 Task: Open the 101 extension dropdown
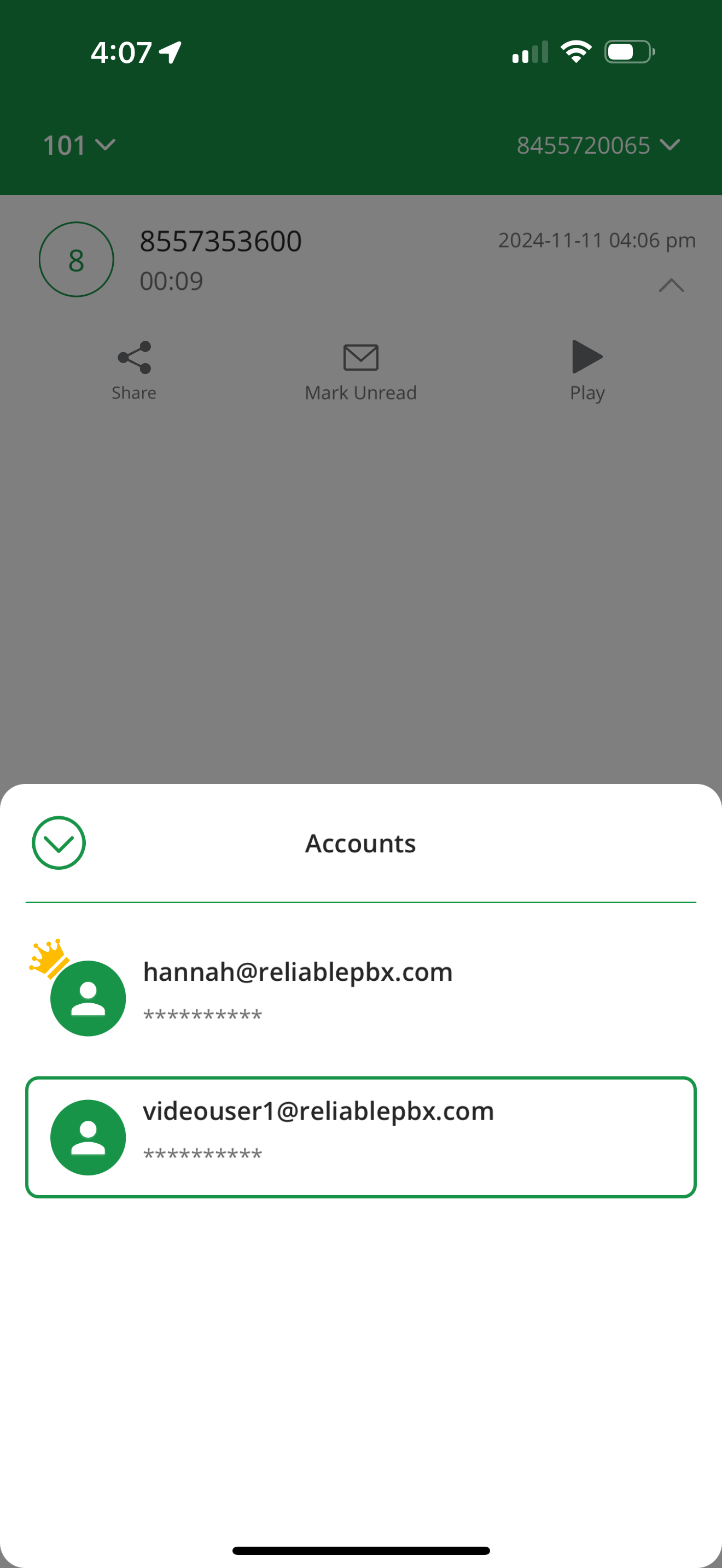click(x=79, y=145)
